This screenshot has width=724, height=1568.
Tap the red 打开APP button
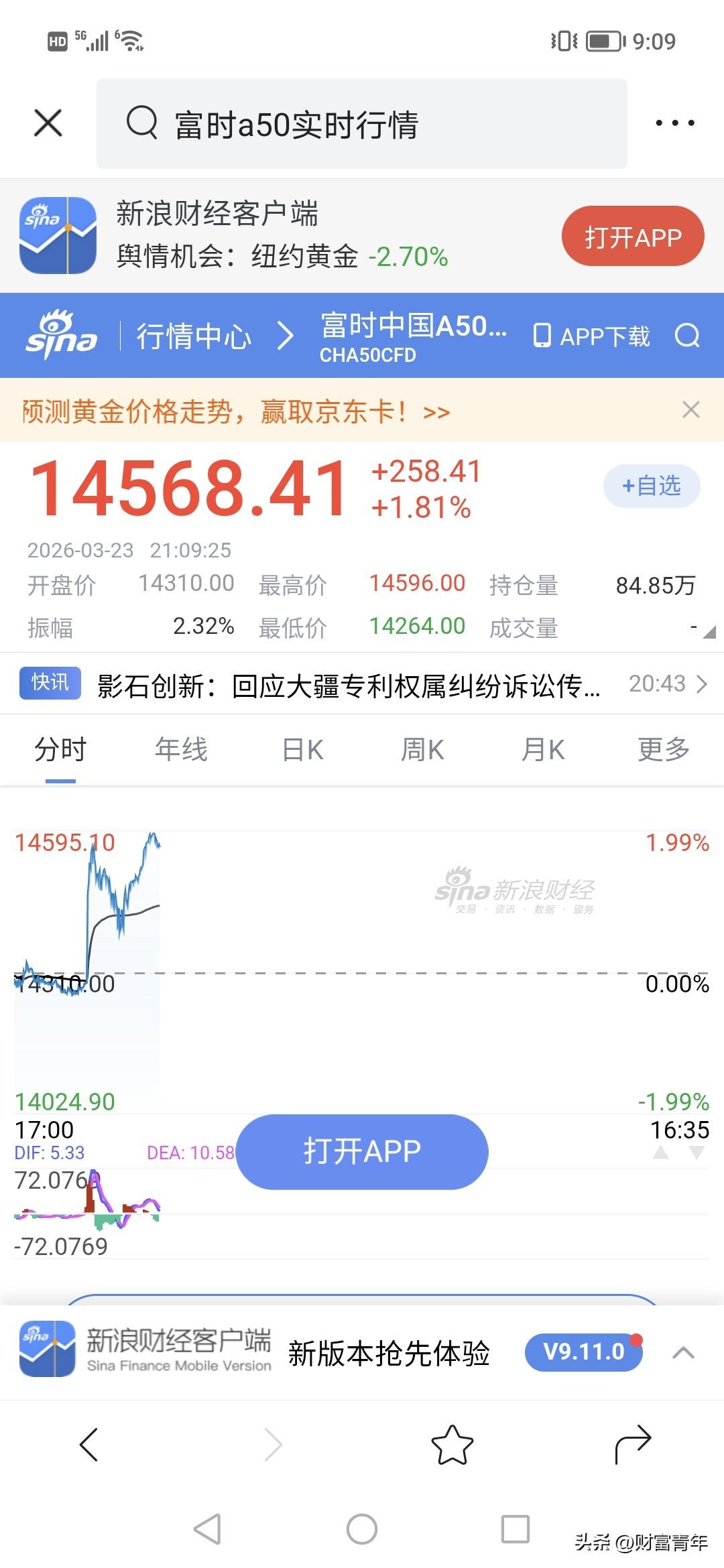[631, 236]
